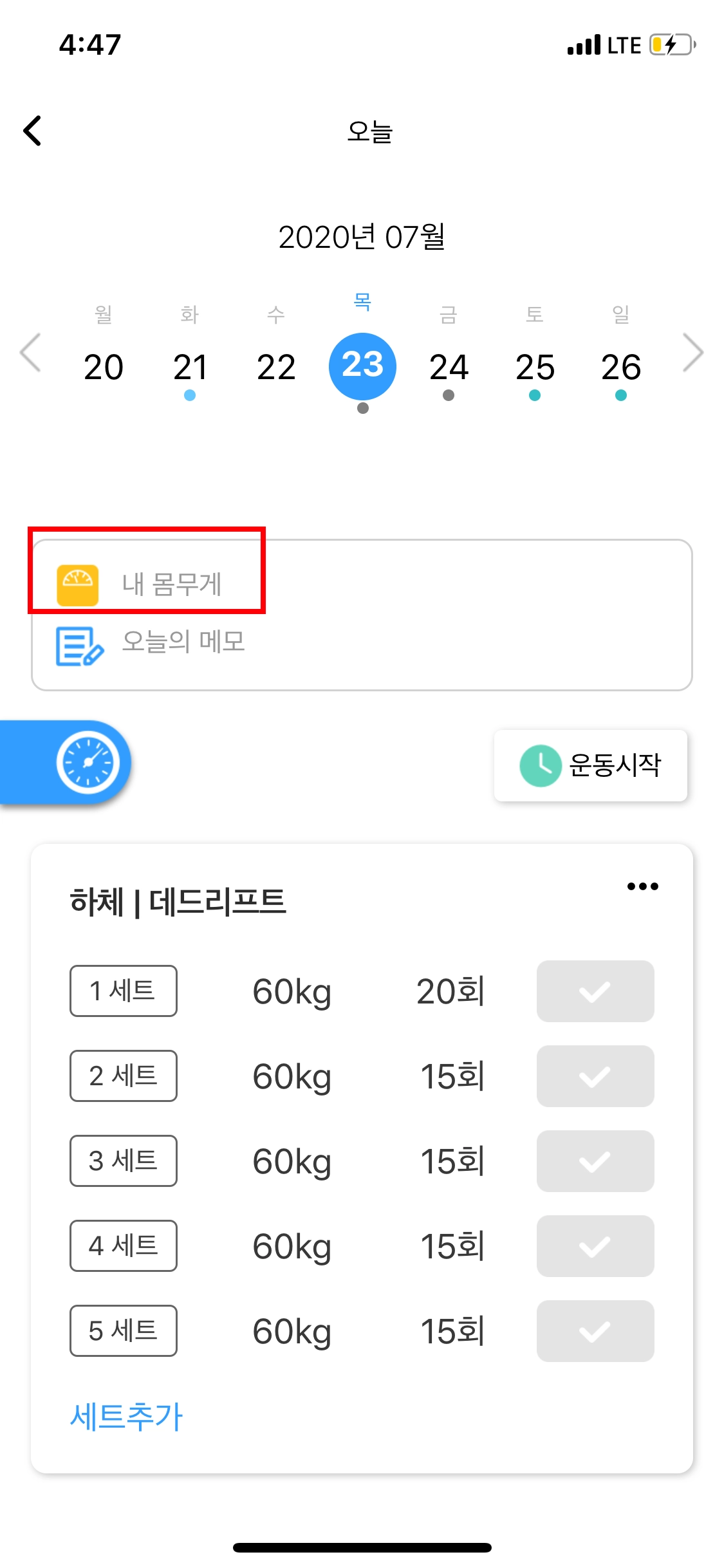Image resolution: width=724 pixels, height=1568 pixels.
Task: Open the blue timer floating button
Action: point(88,763)
